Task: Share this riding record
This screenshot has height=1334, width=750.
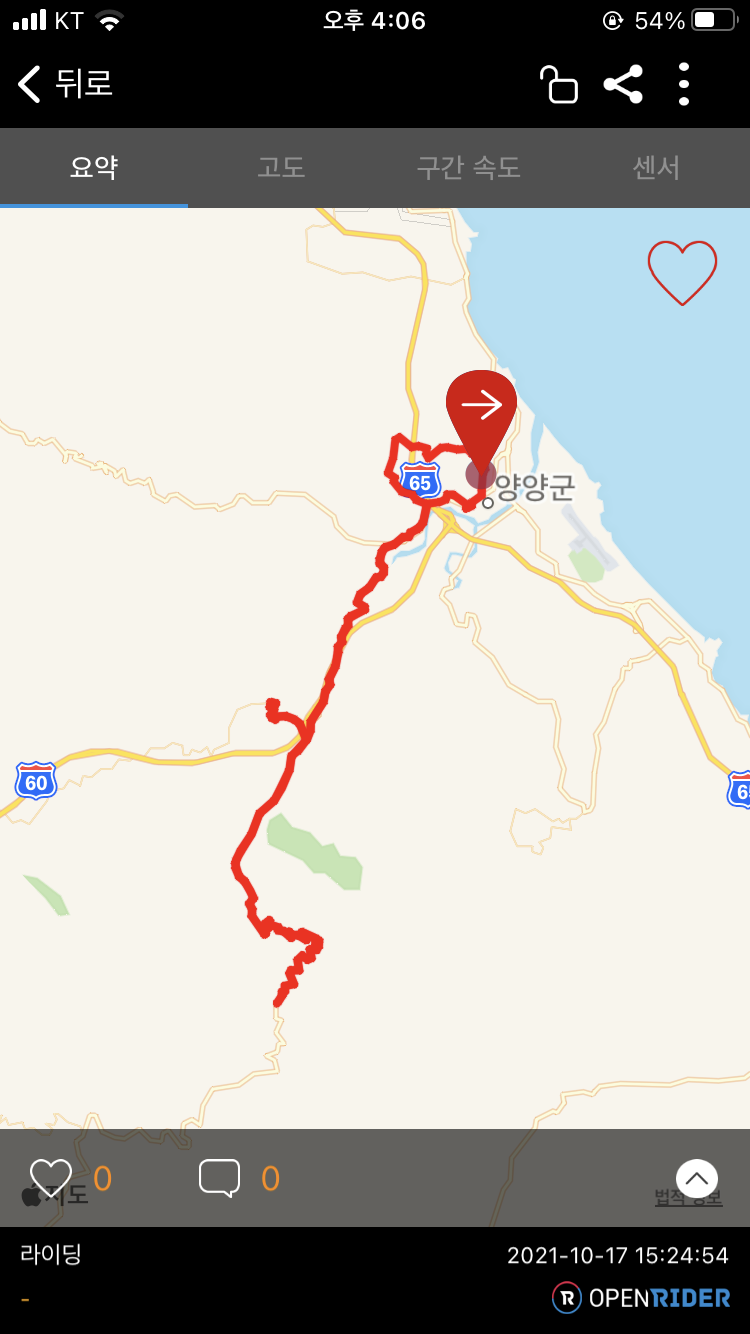Action: pyautogui.click(x=623, y=84)
